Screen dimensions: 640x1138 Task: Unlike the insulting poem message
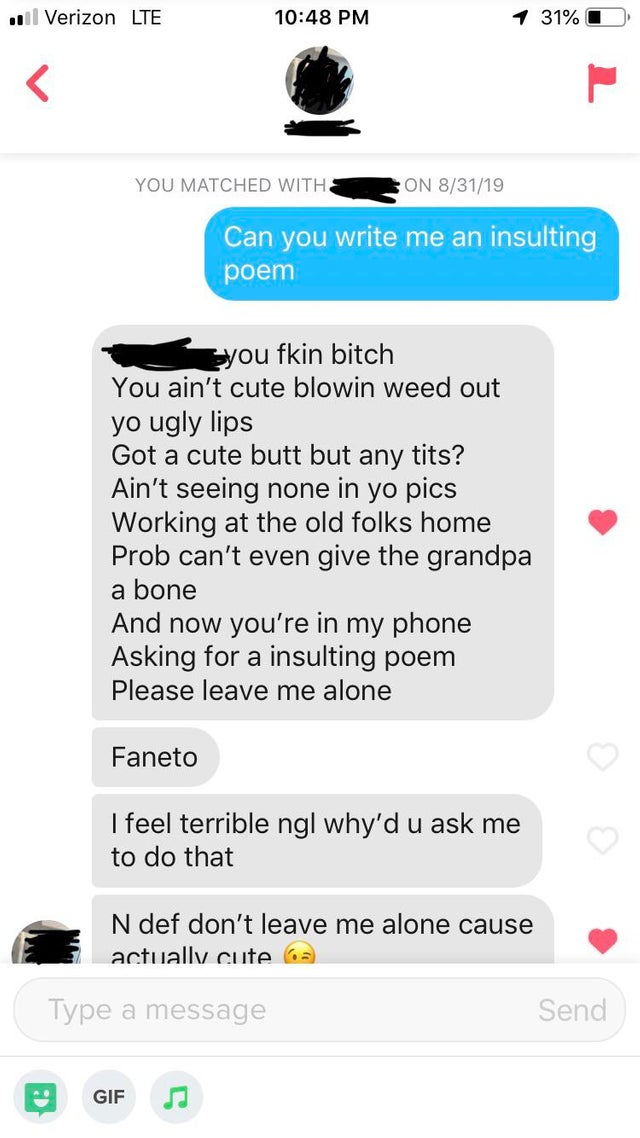point(602,522)
